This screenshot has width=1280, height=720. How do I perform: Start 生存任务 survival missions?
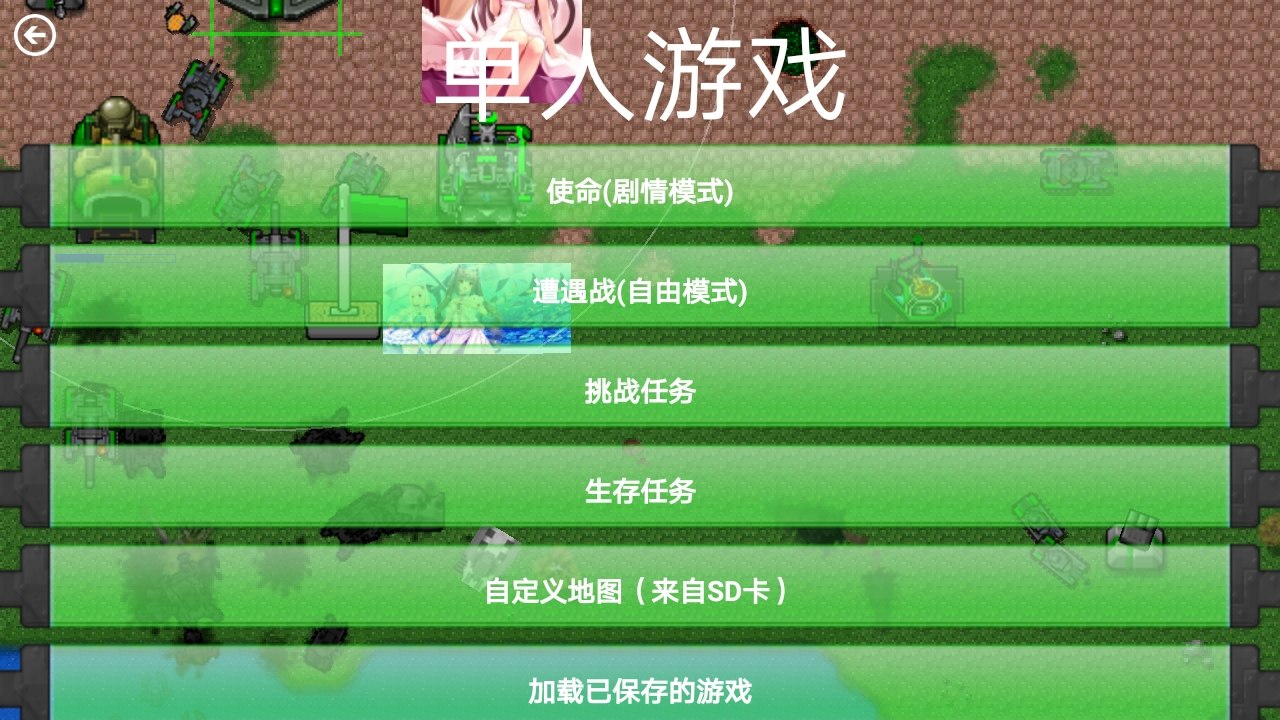640,491
